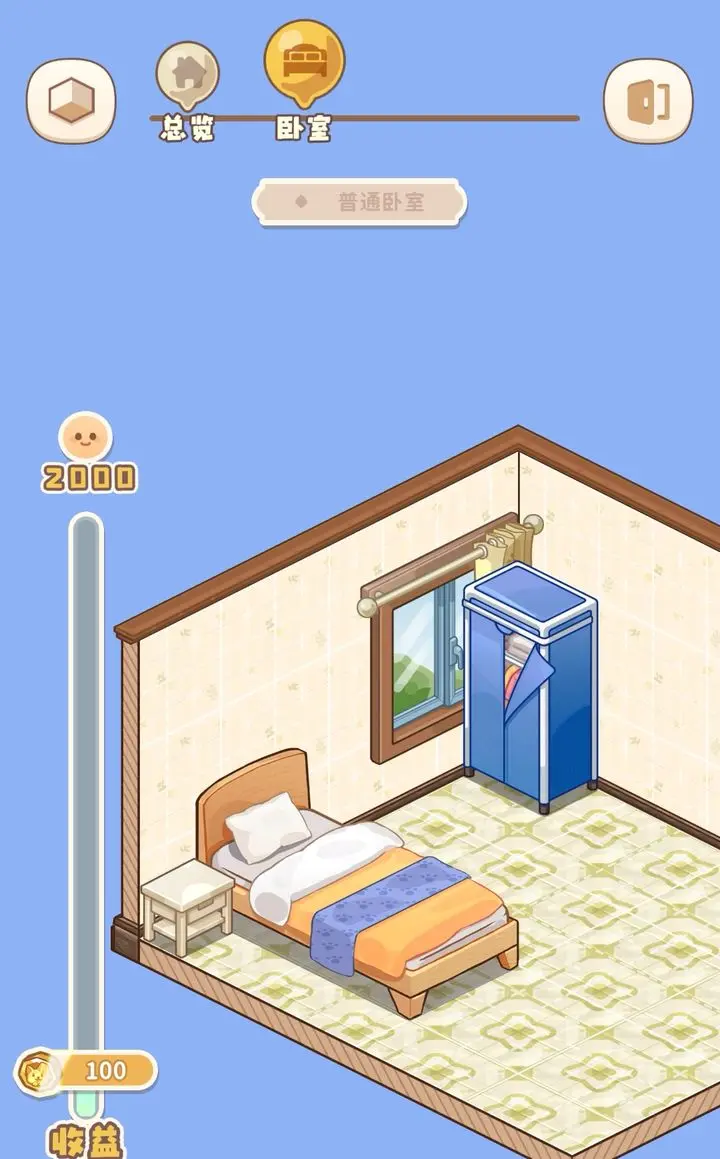Tap the exit door icon
Image resolution: width=720 pixels, height=1159 pixels.
point(648,101)
